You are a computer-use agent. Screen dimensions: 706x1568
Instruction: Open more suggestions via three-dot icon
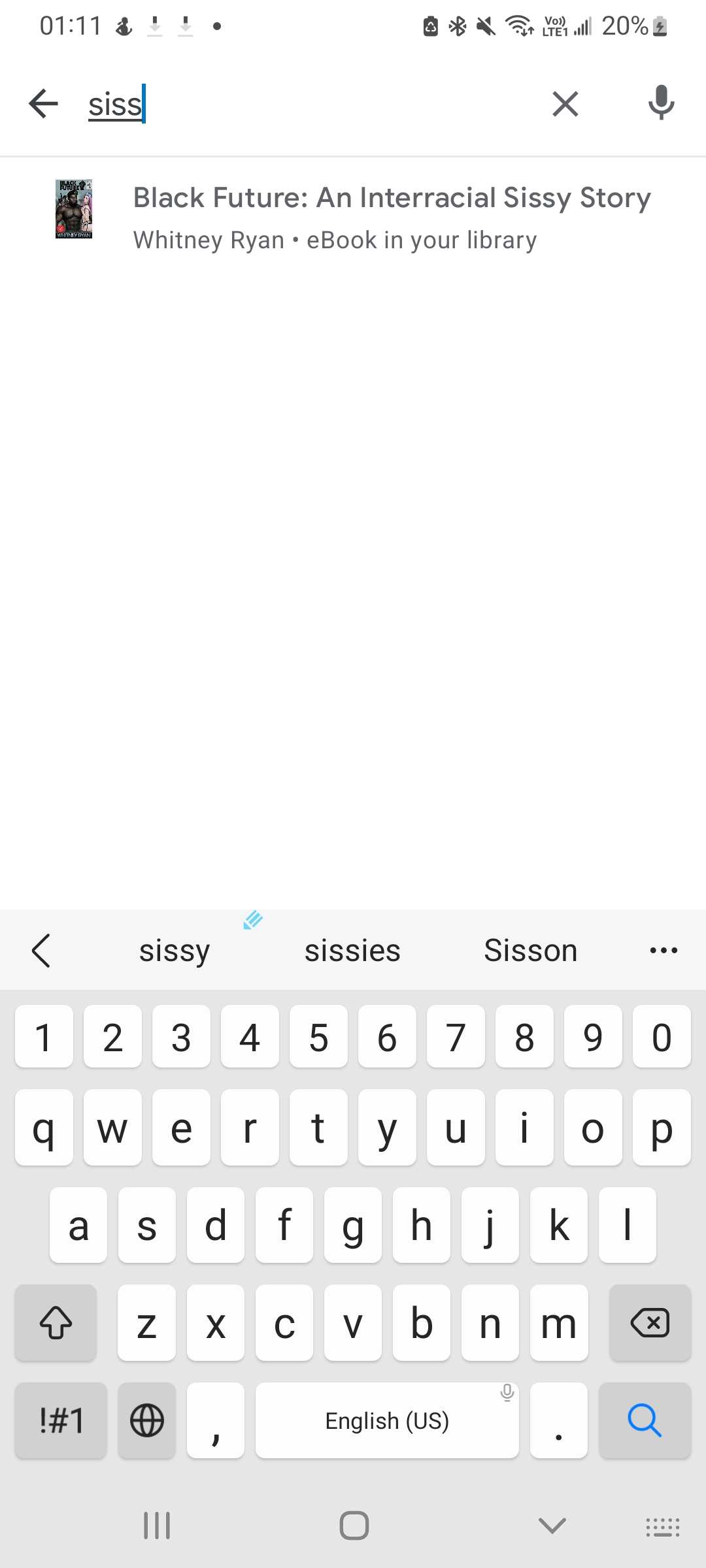(x=663, y=951)
